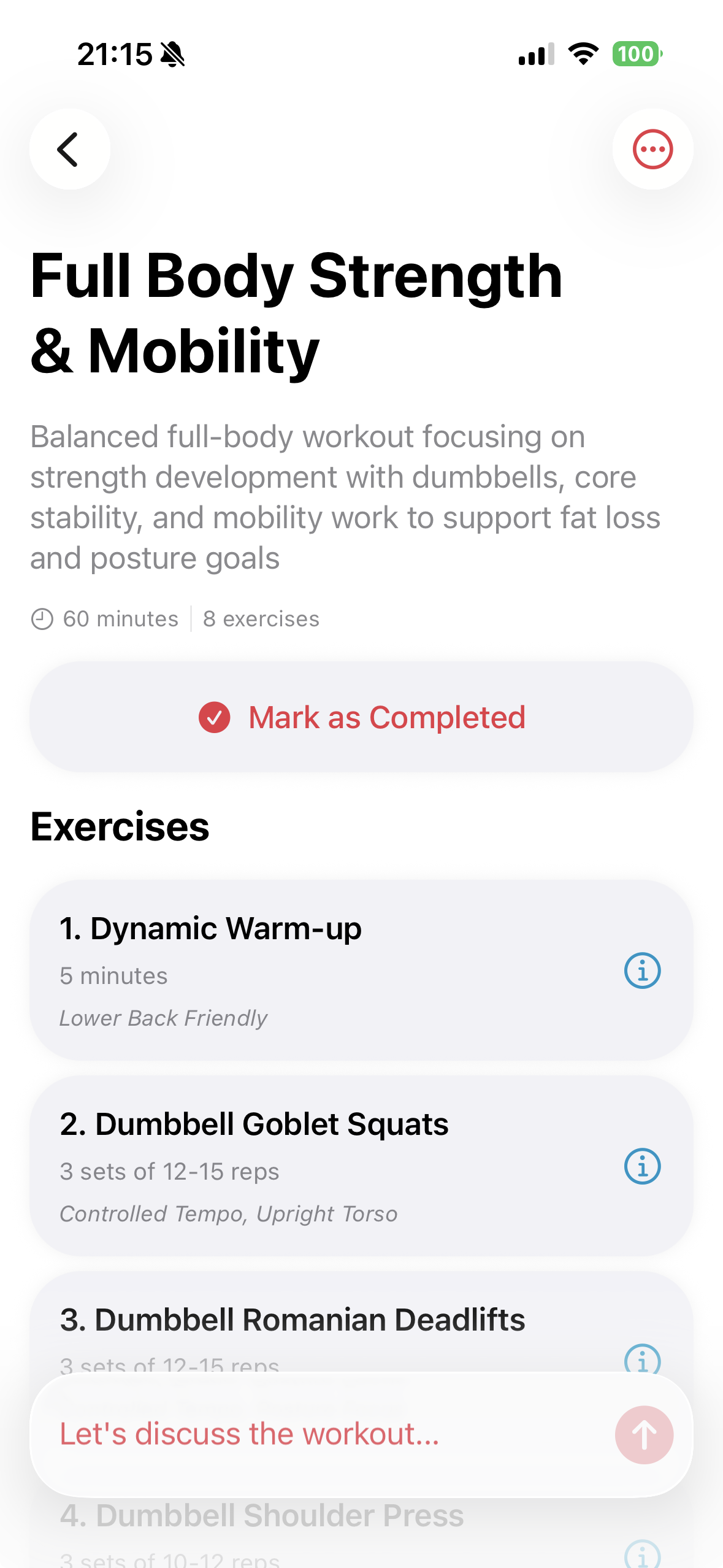Toggle workout completion status
This screenshot has height=1568, width=723.
point(361,717)
